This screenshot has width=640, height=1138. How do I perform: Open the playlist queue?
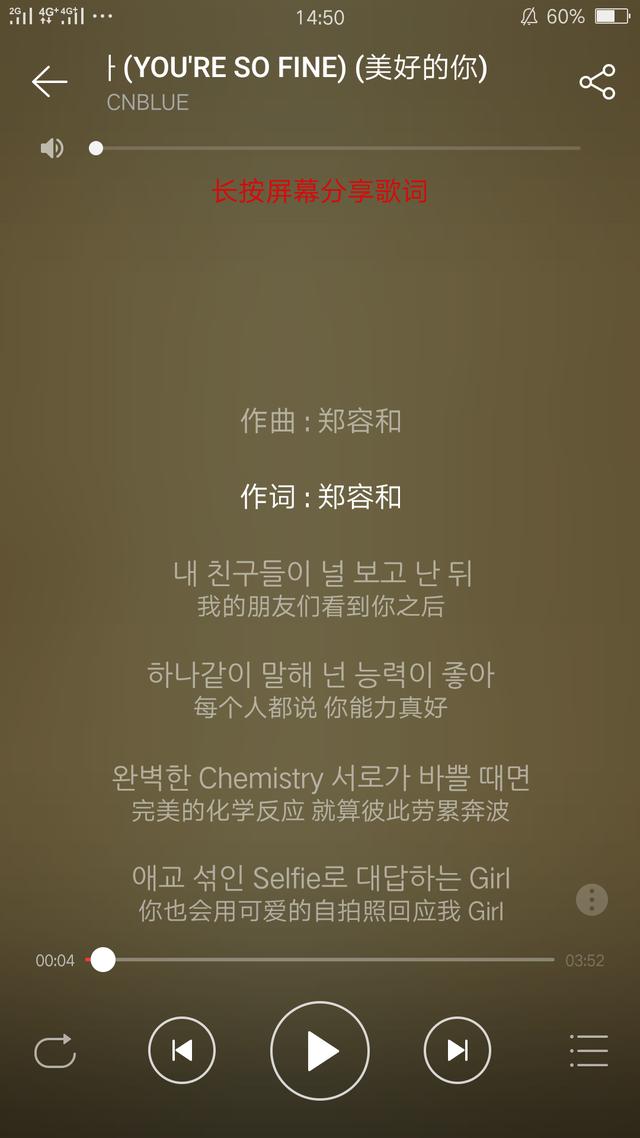tap(588, 1050)
